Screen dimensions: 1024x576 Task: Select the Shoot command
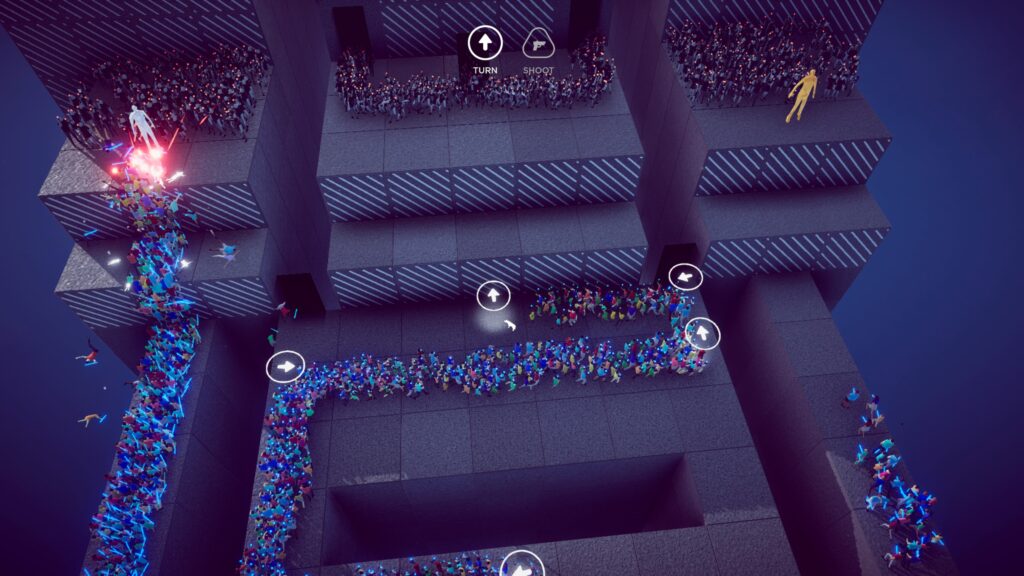[538, 44]
